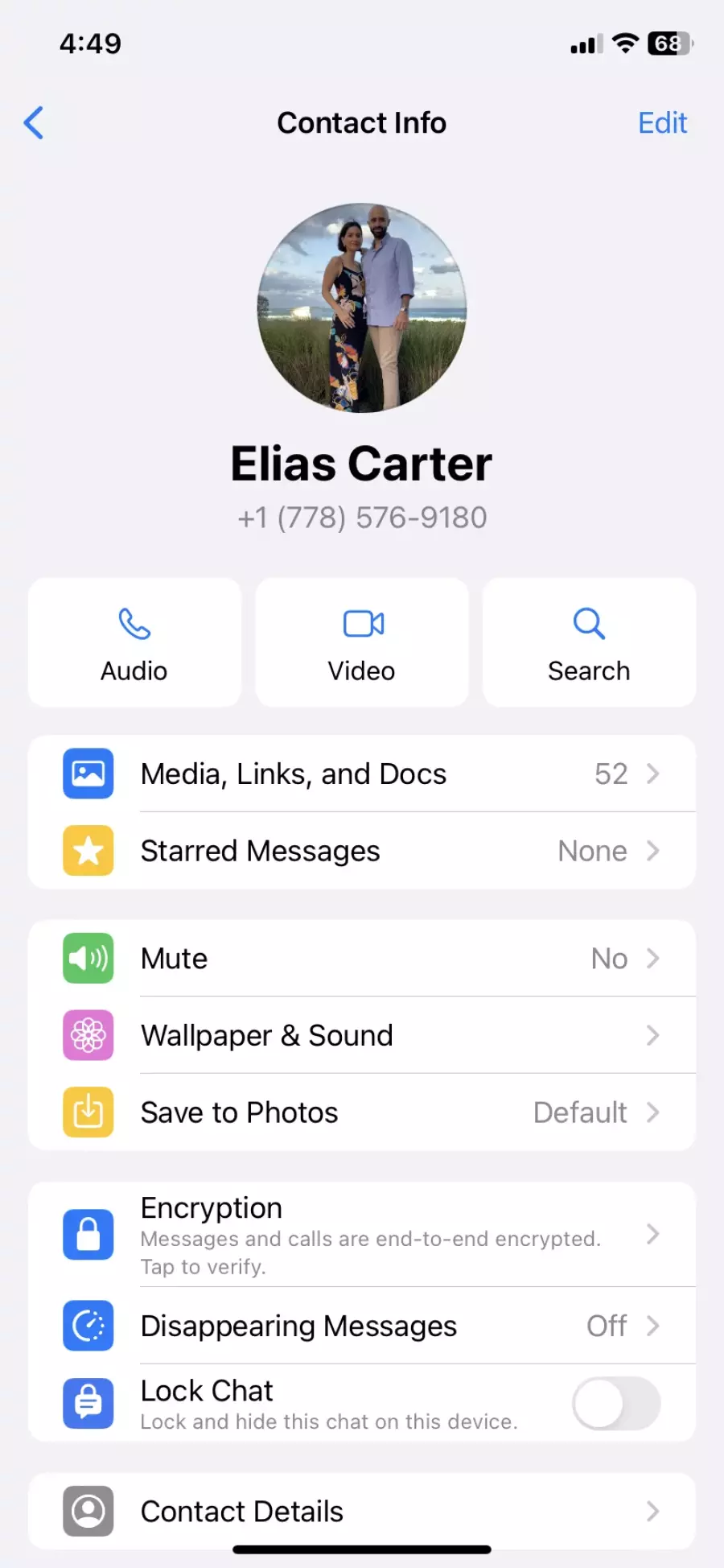Open Disappearing Messages settings
This screenshot has height=1568, width=724.
pyautogui.click(x=362, y=1326)
